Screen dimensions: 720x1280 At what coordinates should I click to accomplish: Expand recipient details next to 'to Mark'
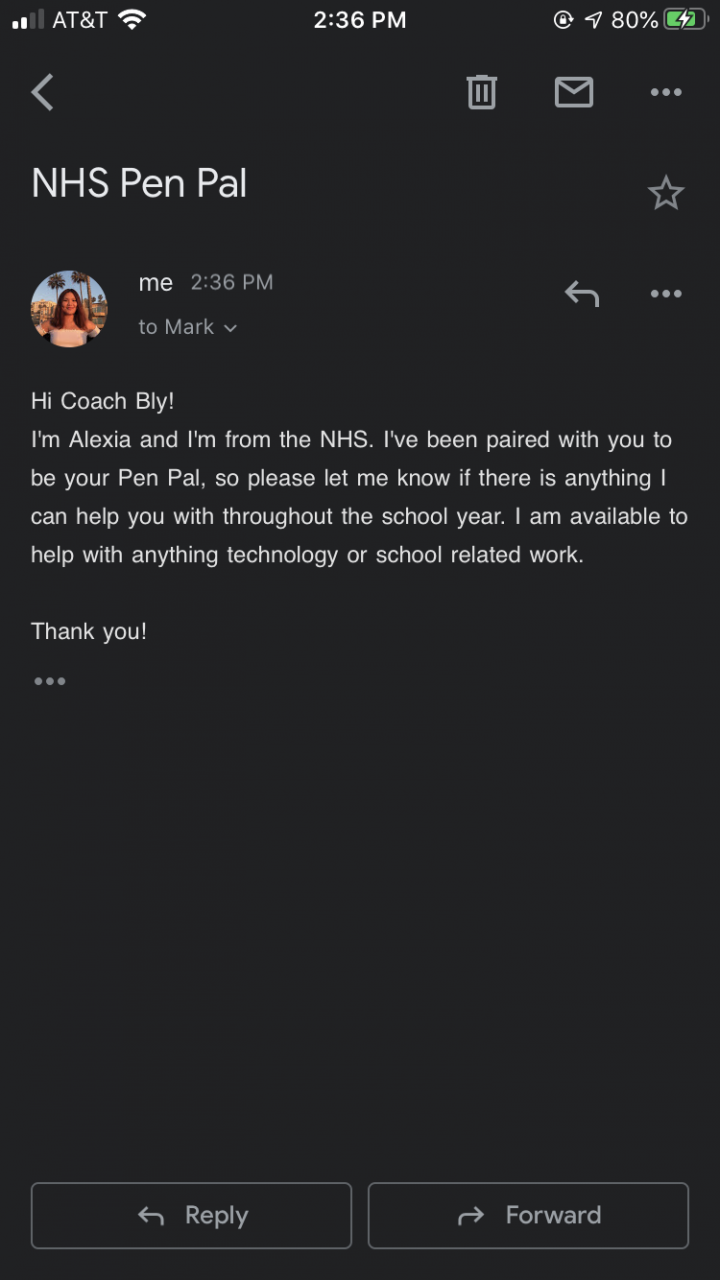pyautogui.click(x=231, y=328)
